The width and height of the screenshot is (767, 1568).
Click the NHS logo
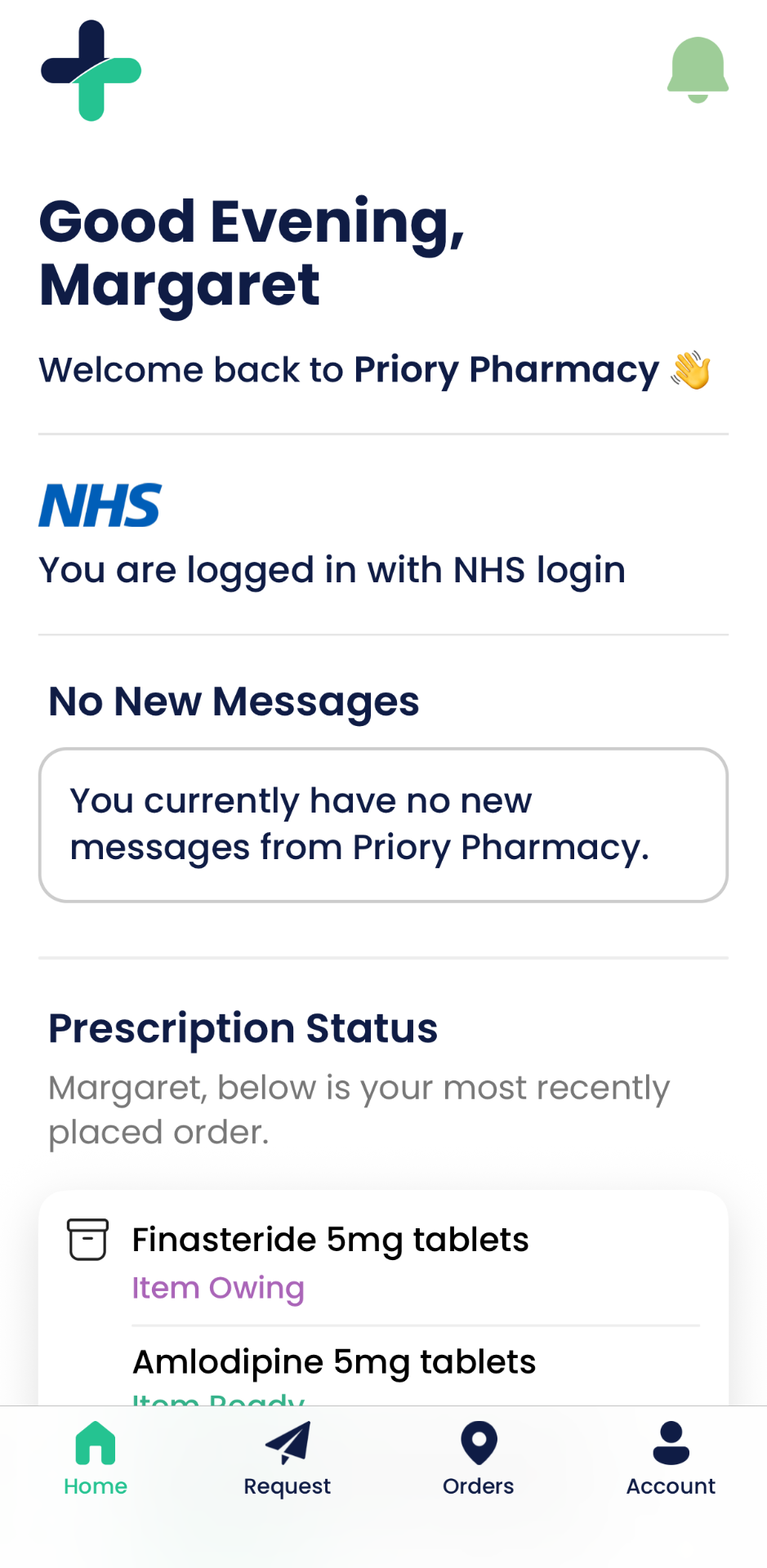coord(100,504)
